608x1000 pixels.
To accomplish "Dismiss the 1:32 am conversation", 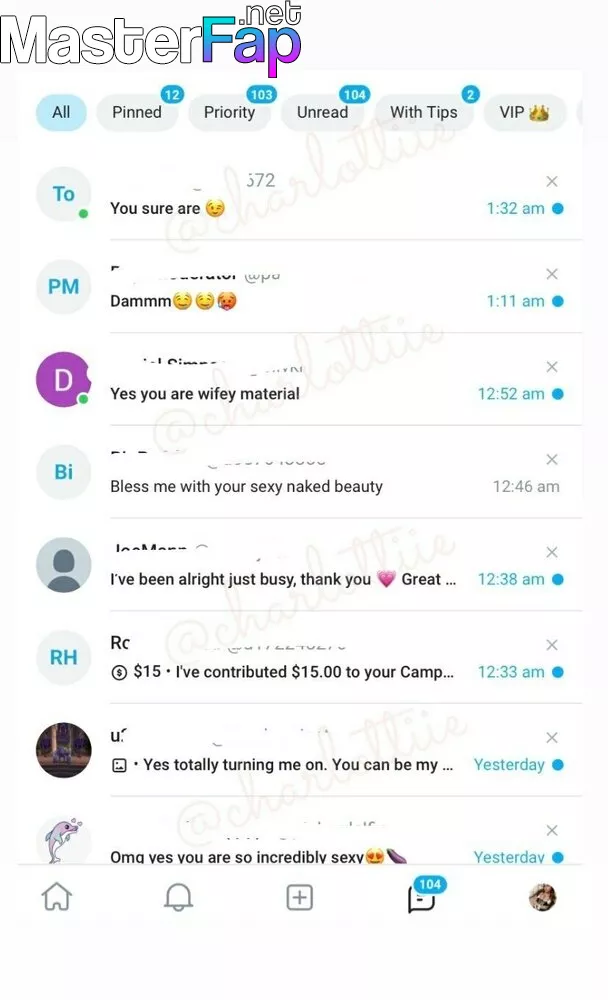I will click(x=552, y=182).
